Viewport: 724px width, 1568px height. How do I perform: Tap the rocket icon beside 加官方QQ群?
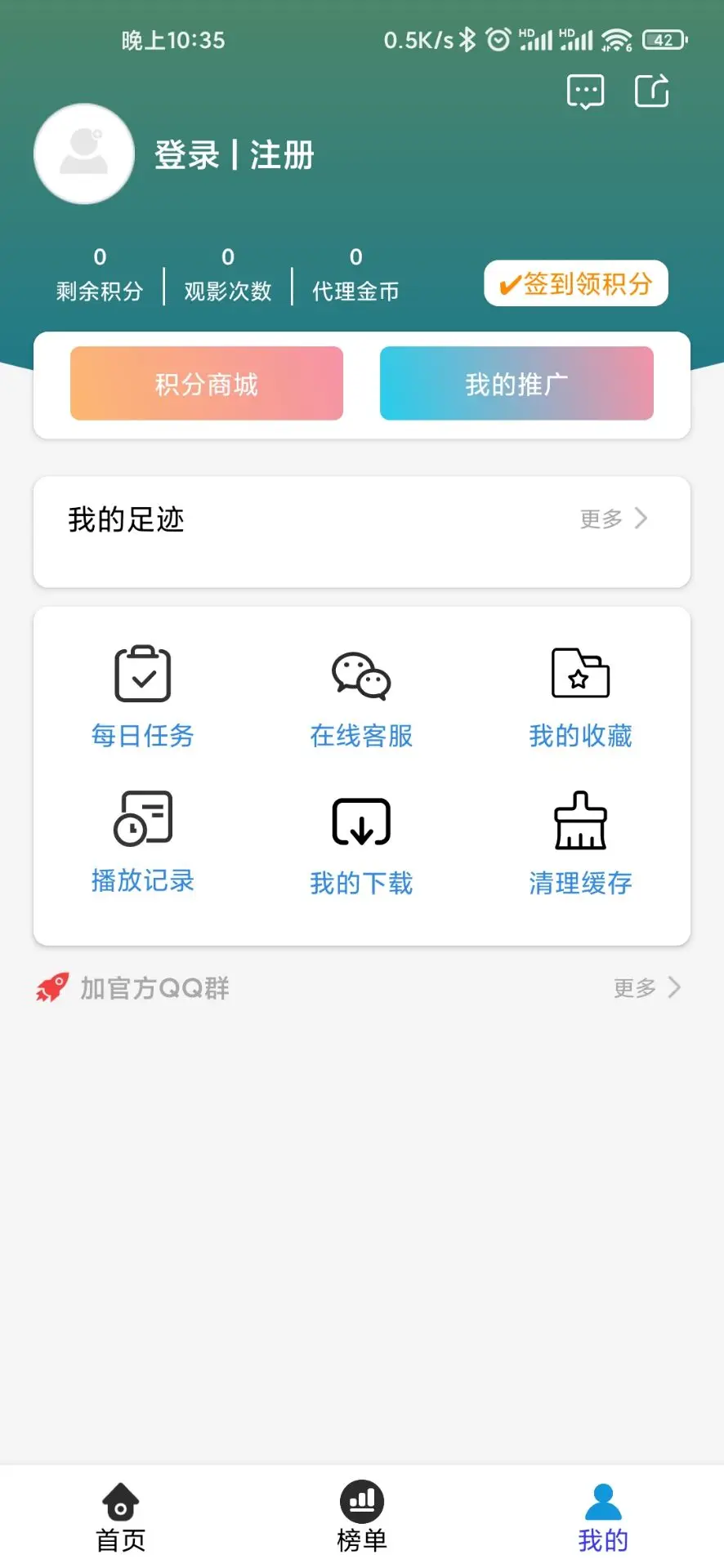click(x=51, y=987)
